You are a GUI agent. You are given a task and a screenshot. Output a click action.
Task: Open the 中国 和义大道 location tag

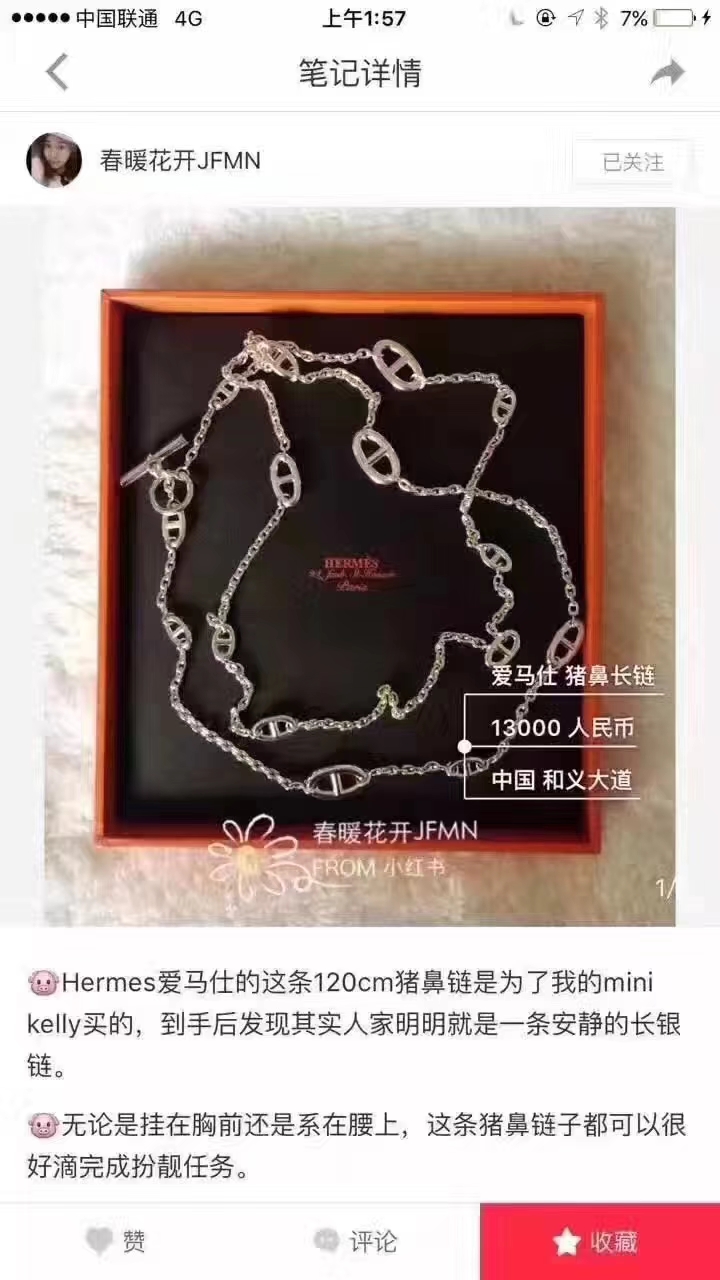[562, 780]
